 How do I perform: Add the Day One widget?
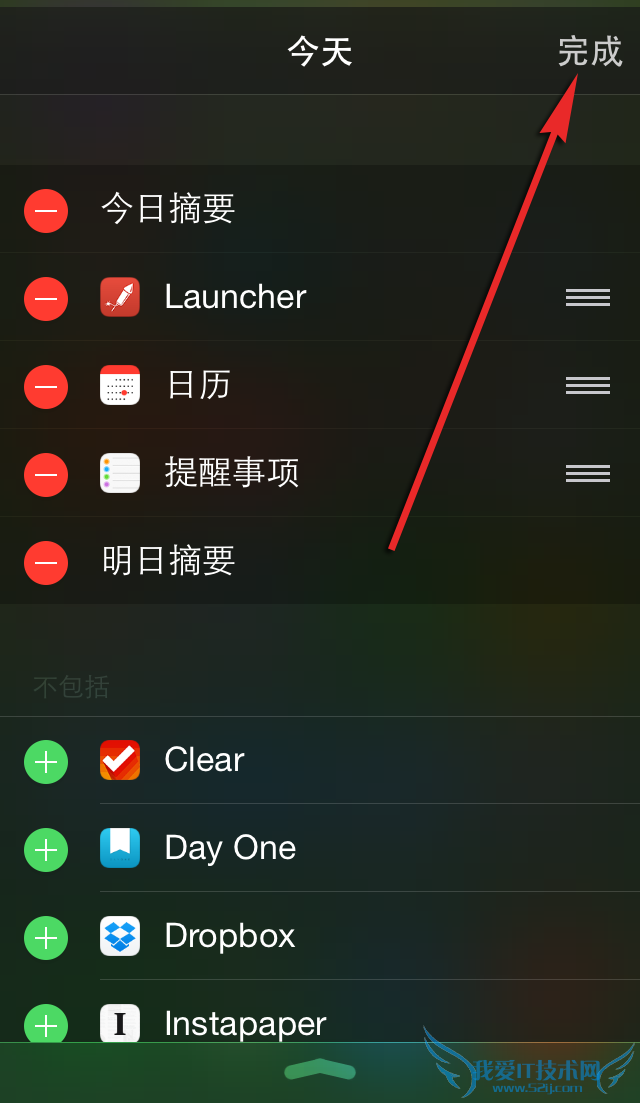point(46,849)
